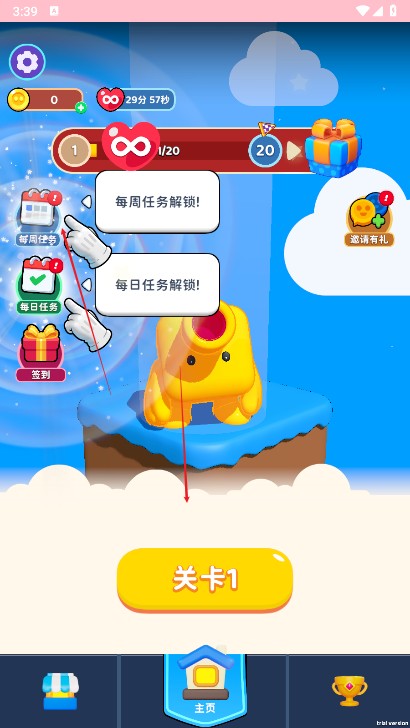Open daily tasks (每日任务)
This screenshot has height=728, width=410.
(x=39, y=285)
